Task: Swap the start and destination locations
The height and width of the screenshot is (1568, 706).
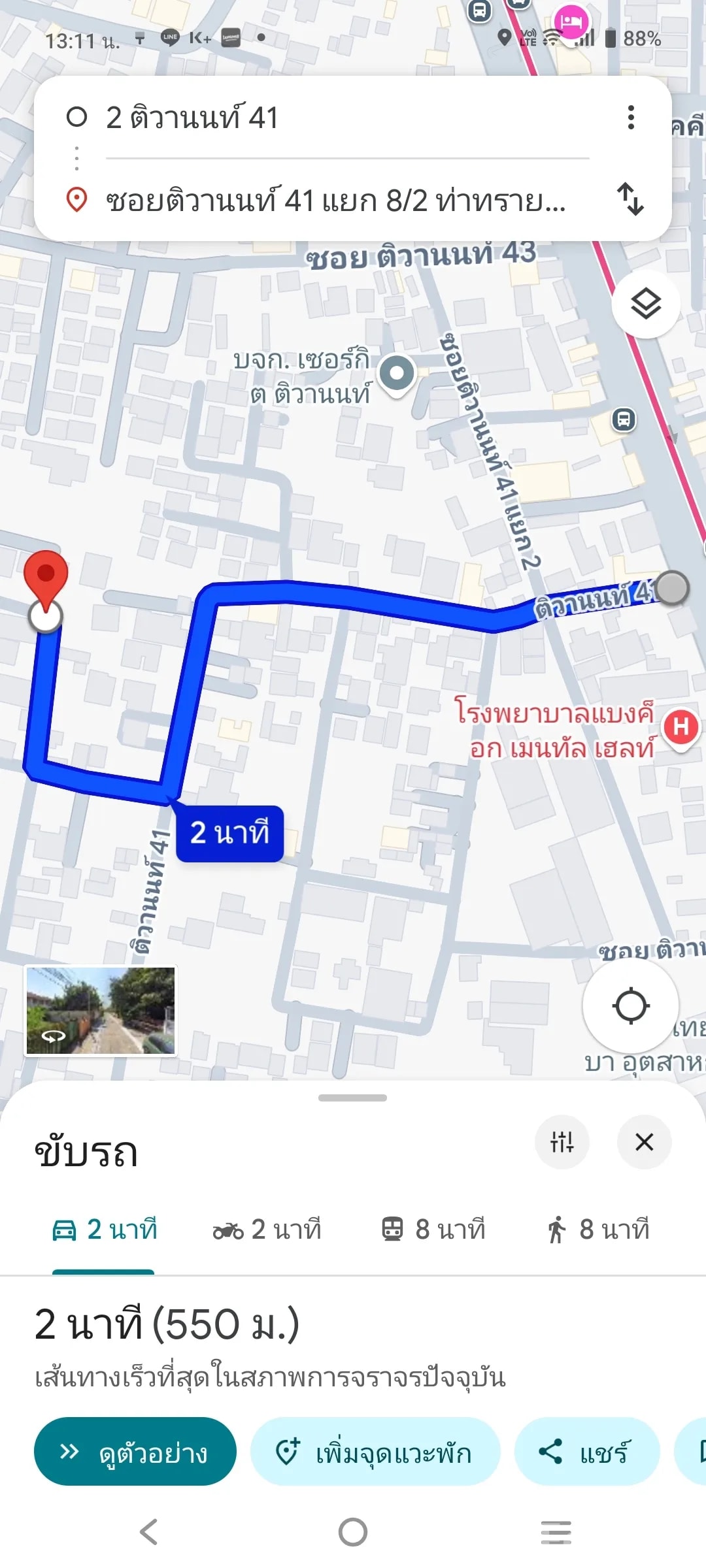Action: (631, 203)
